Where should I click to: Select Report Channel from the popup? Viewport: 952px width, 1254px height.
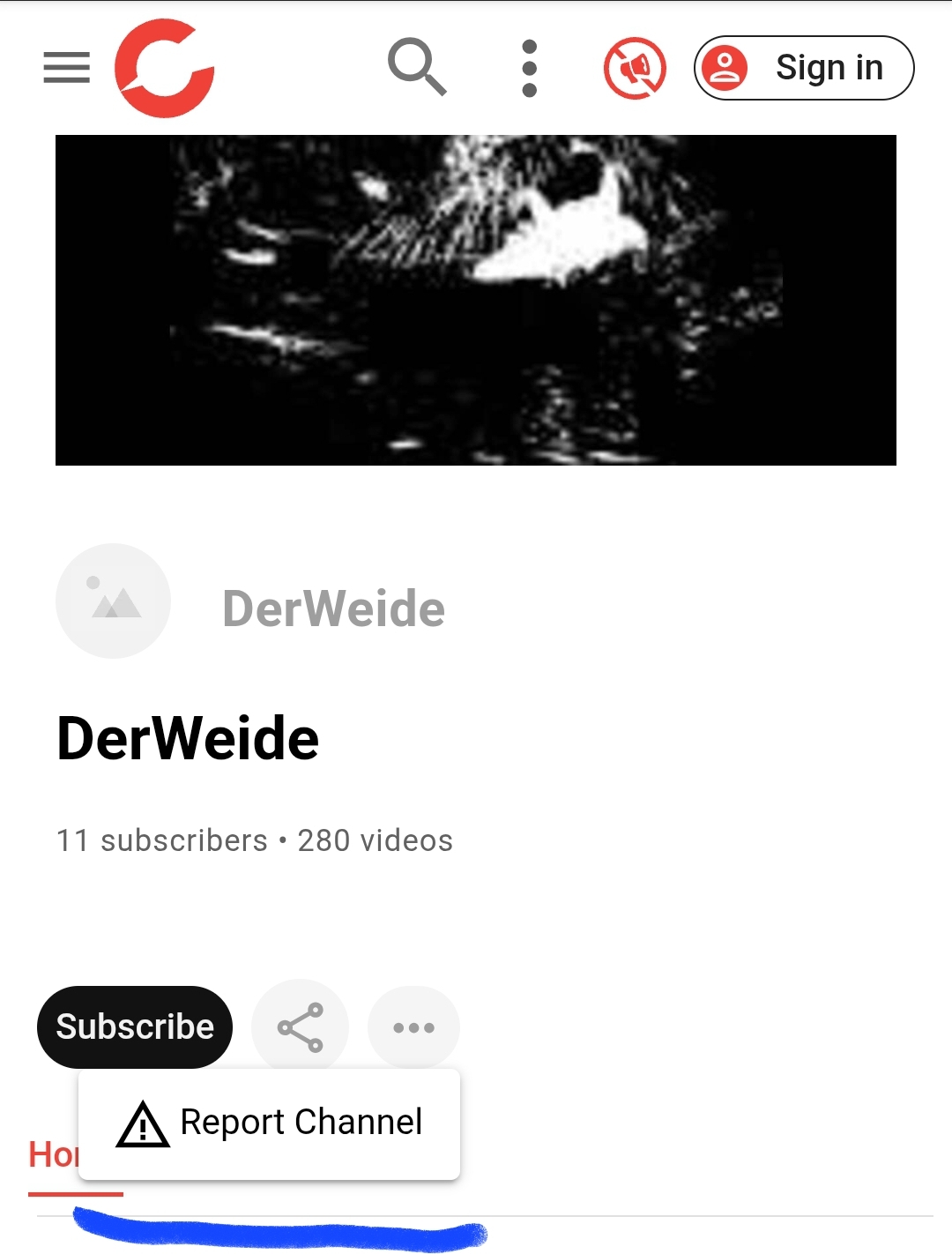270,1123
